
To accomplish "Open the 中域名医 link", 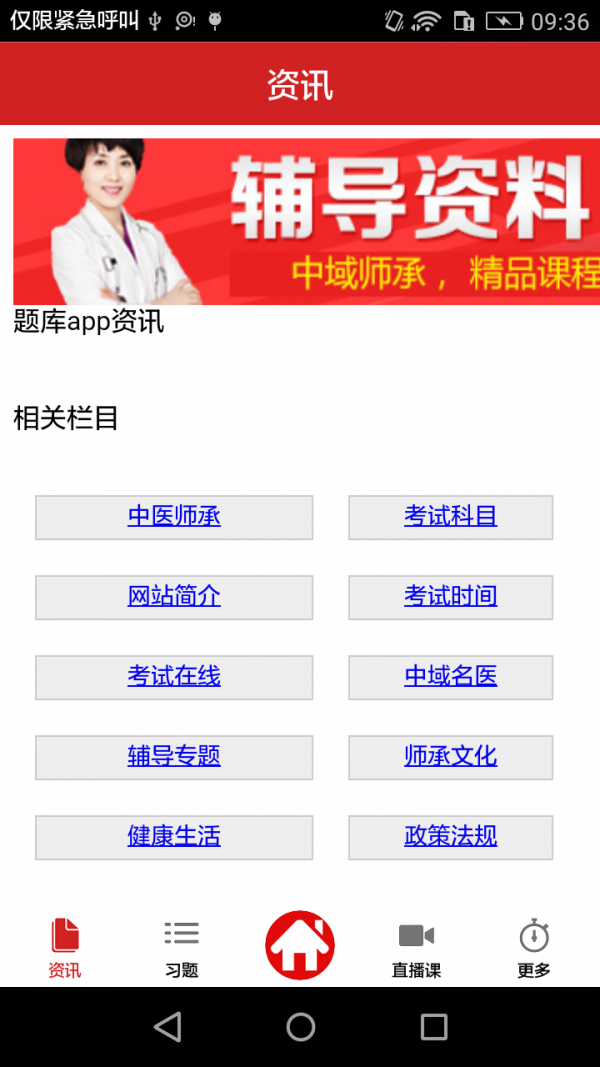I will [x=450, y=677].
